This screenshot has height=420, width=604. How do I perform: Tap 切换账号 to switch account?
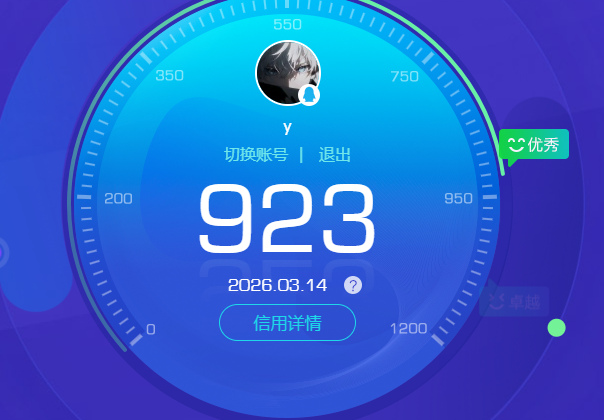tap(256, 155)
